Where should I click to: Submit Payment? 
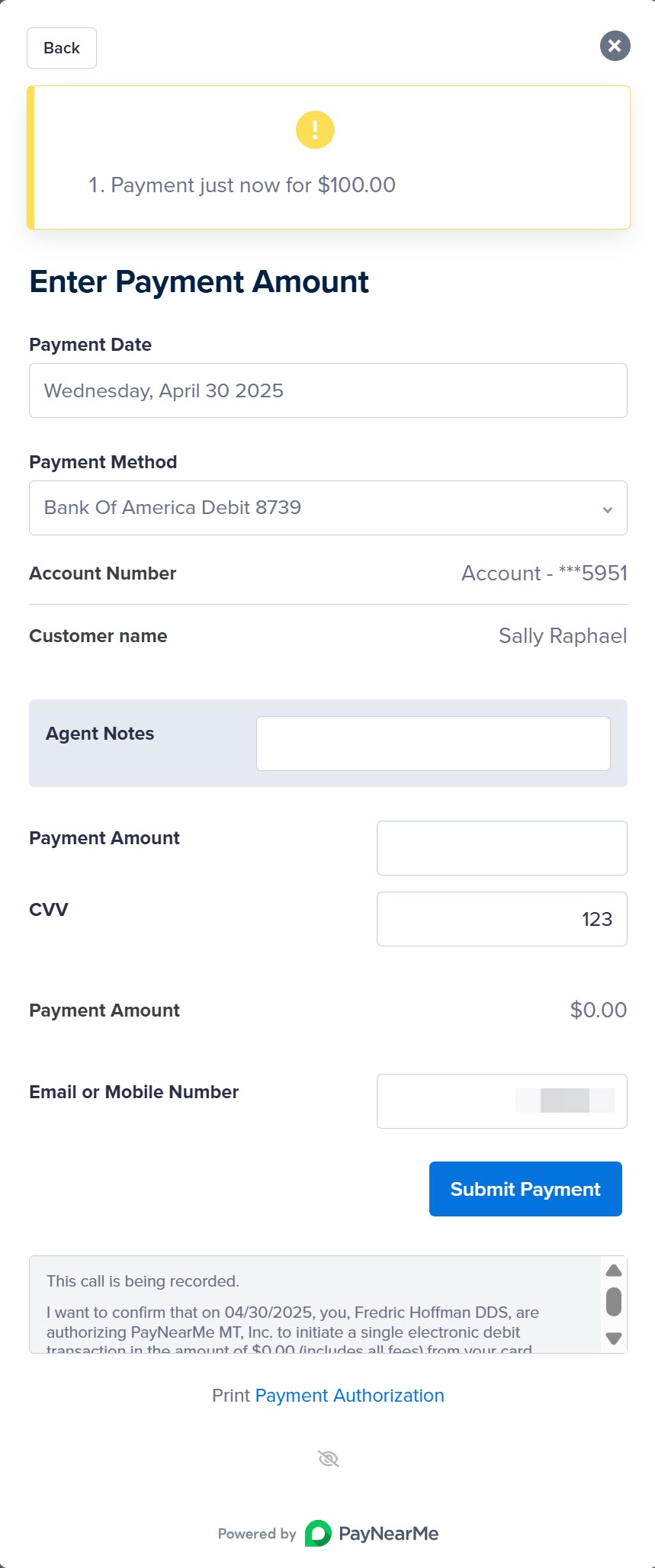(525, 1189)
